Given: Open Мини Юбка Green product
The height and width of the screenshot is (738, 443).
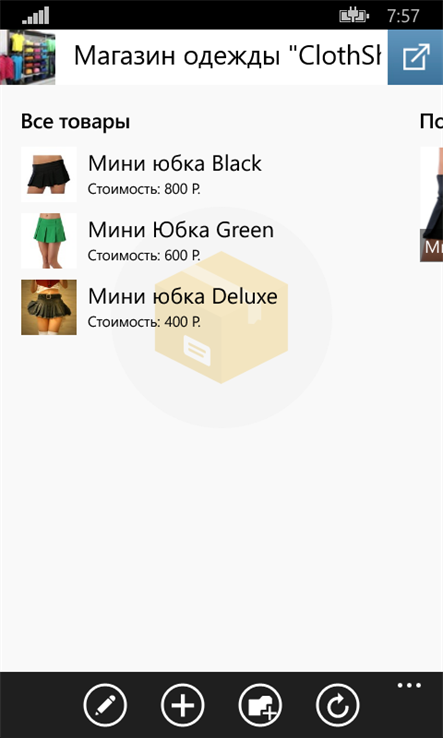Looking at the screenshot, I should click(147, 241).
